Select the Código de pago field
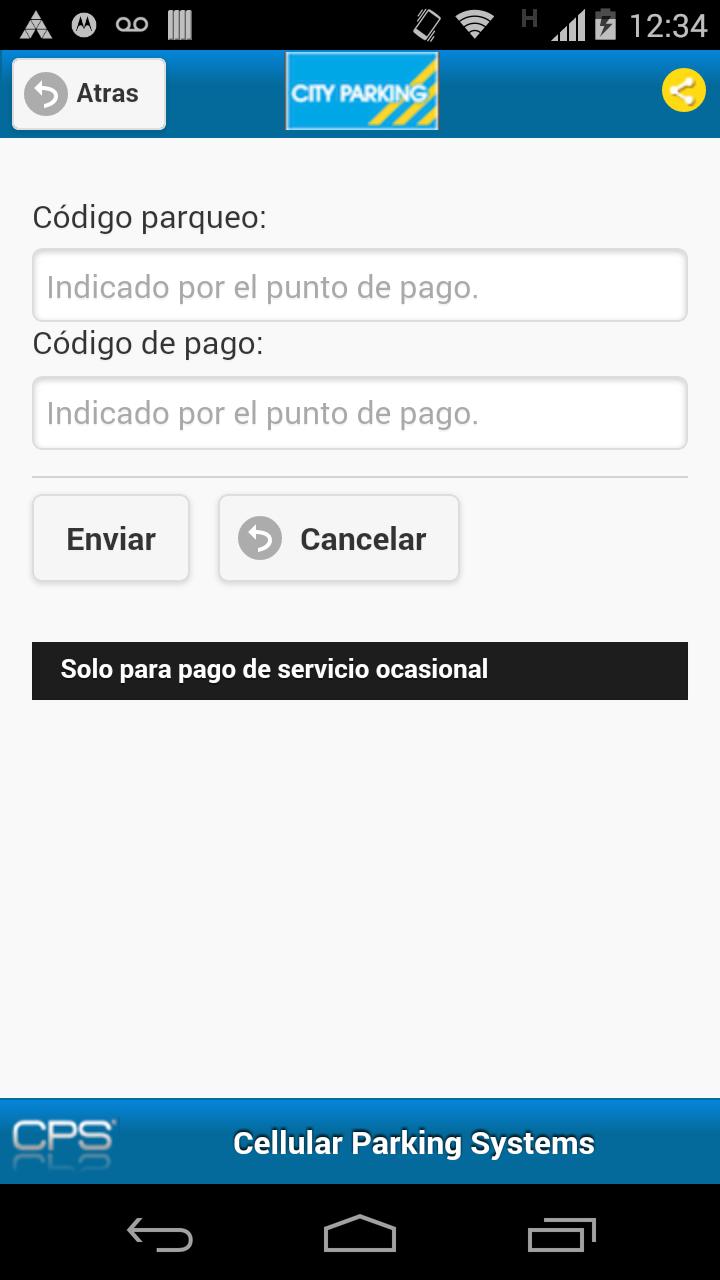 click(x=360, y=413)
